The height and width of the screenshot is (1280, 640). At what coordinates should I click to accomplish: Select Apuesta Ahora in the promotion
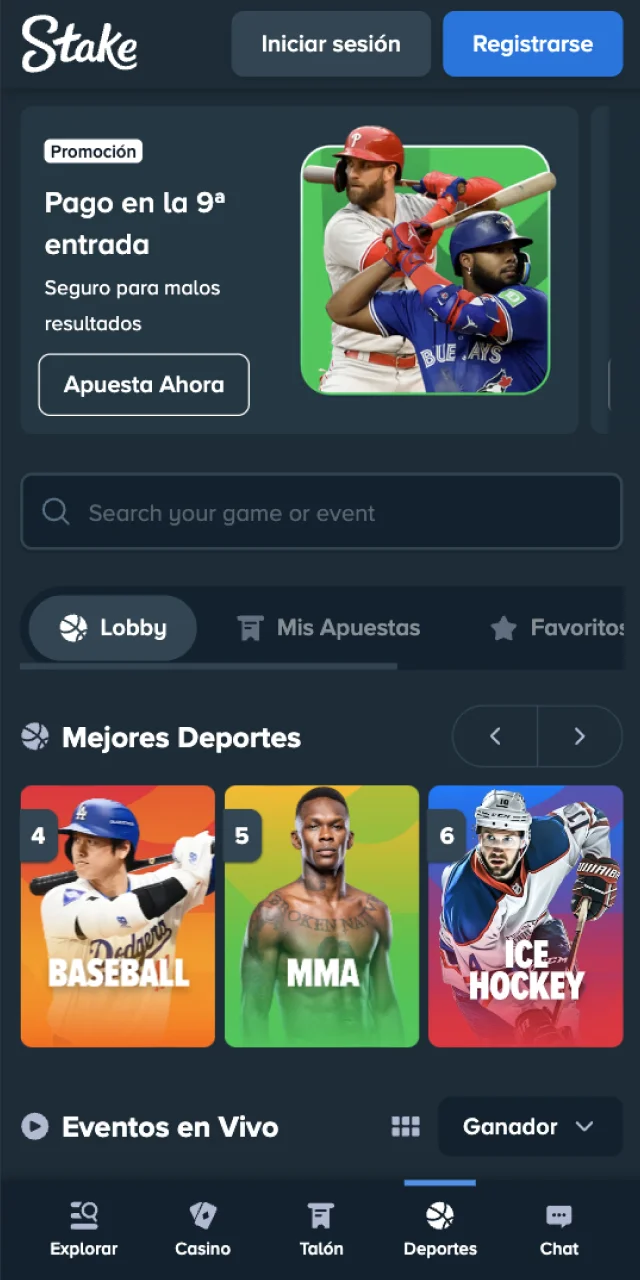[144, 385]
